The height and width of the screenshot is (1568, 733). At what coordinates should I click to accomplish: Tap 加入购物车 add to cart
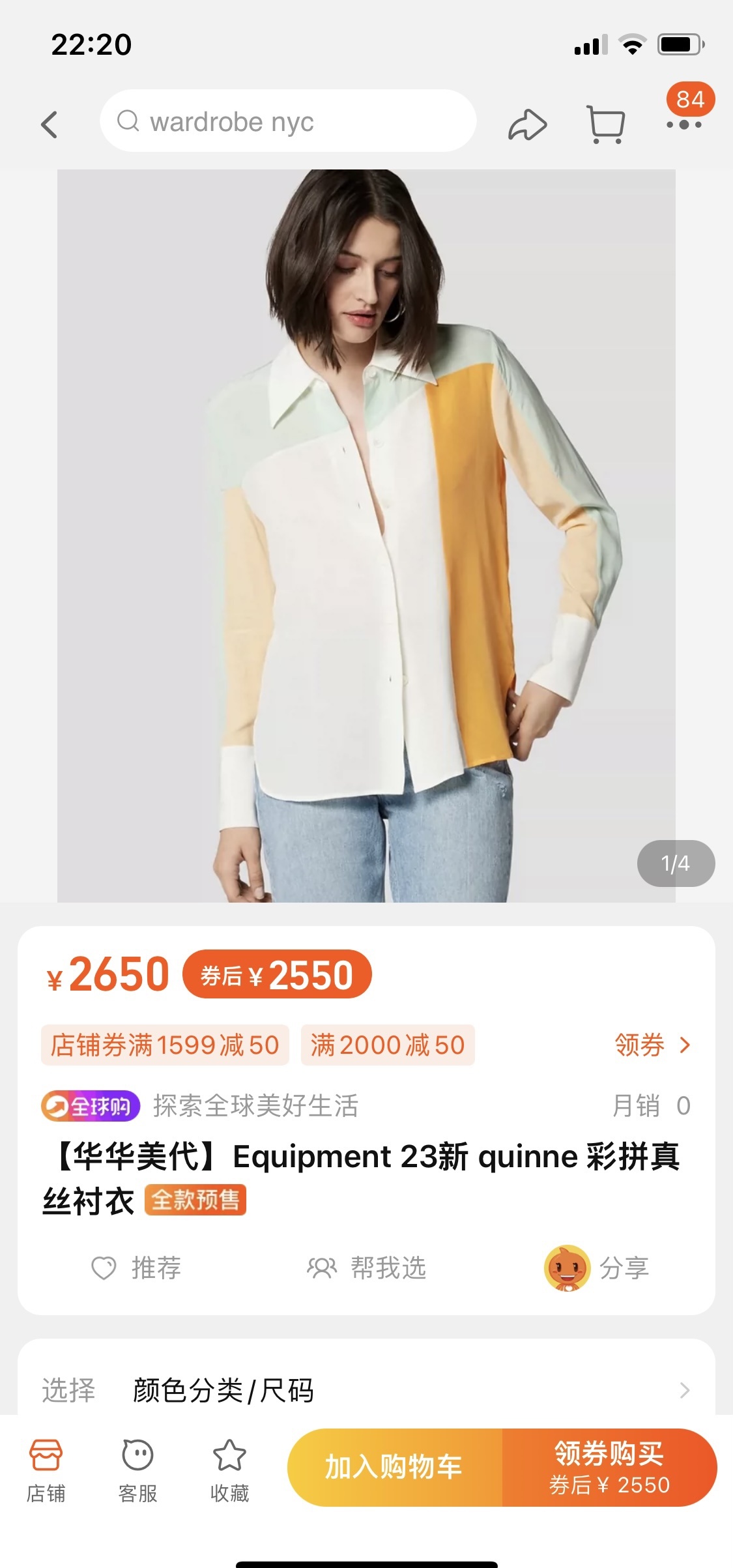394,1467
